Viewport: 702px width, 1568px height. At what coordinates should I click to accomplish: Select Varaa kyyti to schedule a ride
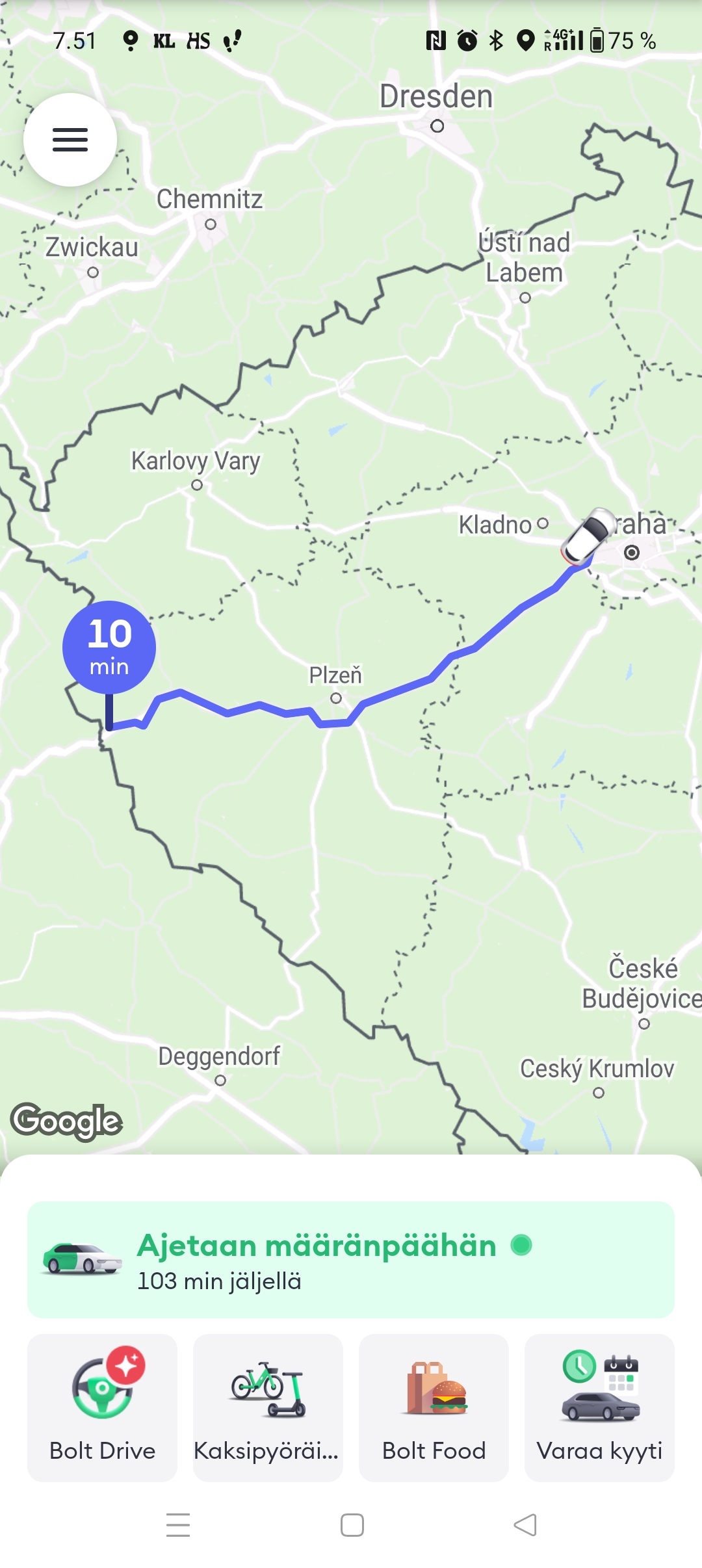tap(599, 1407)
